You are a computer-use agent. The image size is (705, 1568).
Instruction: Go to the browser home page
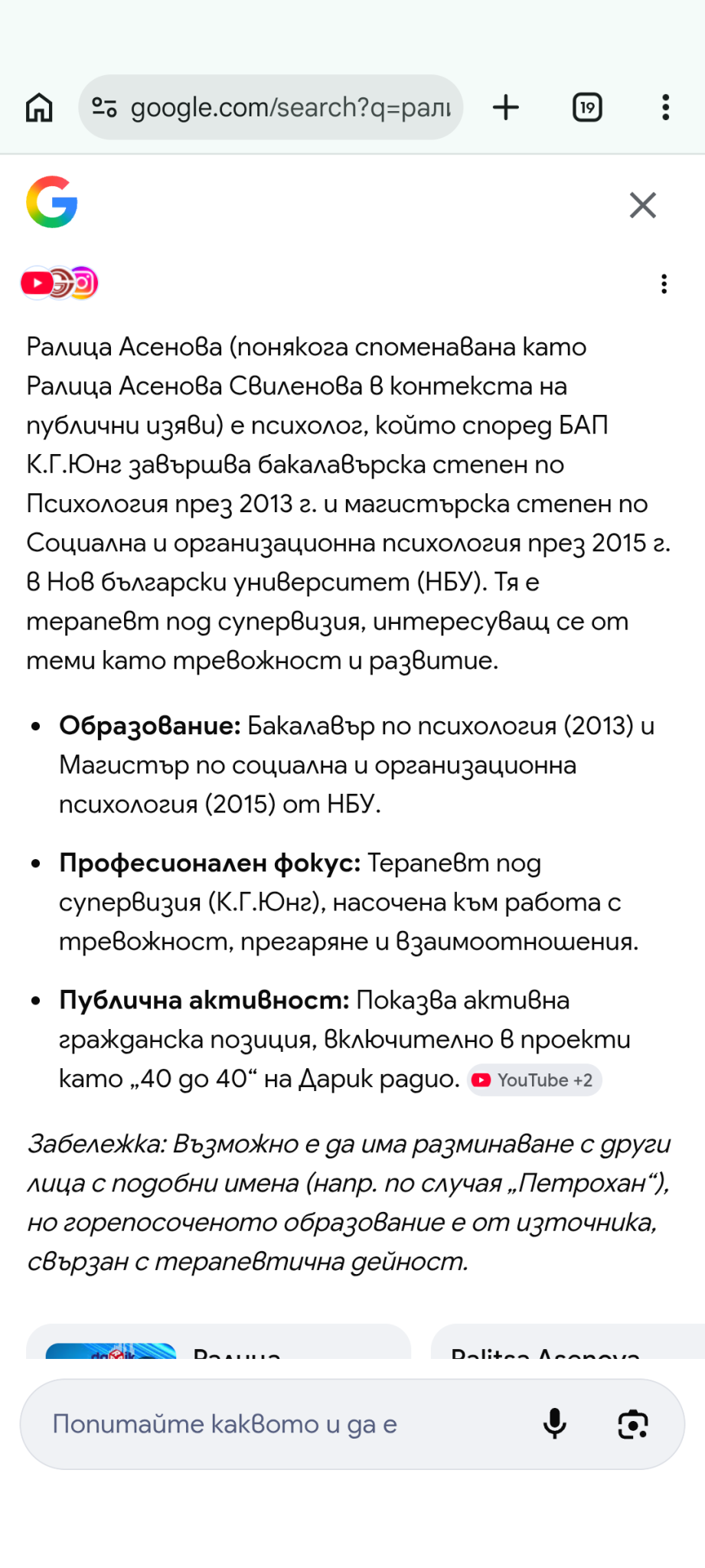point(39,107)
